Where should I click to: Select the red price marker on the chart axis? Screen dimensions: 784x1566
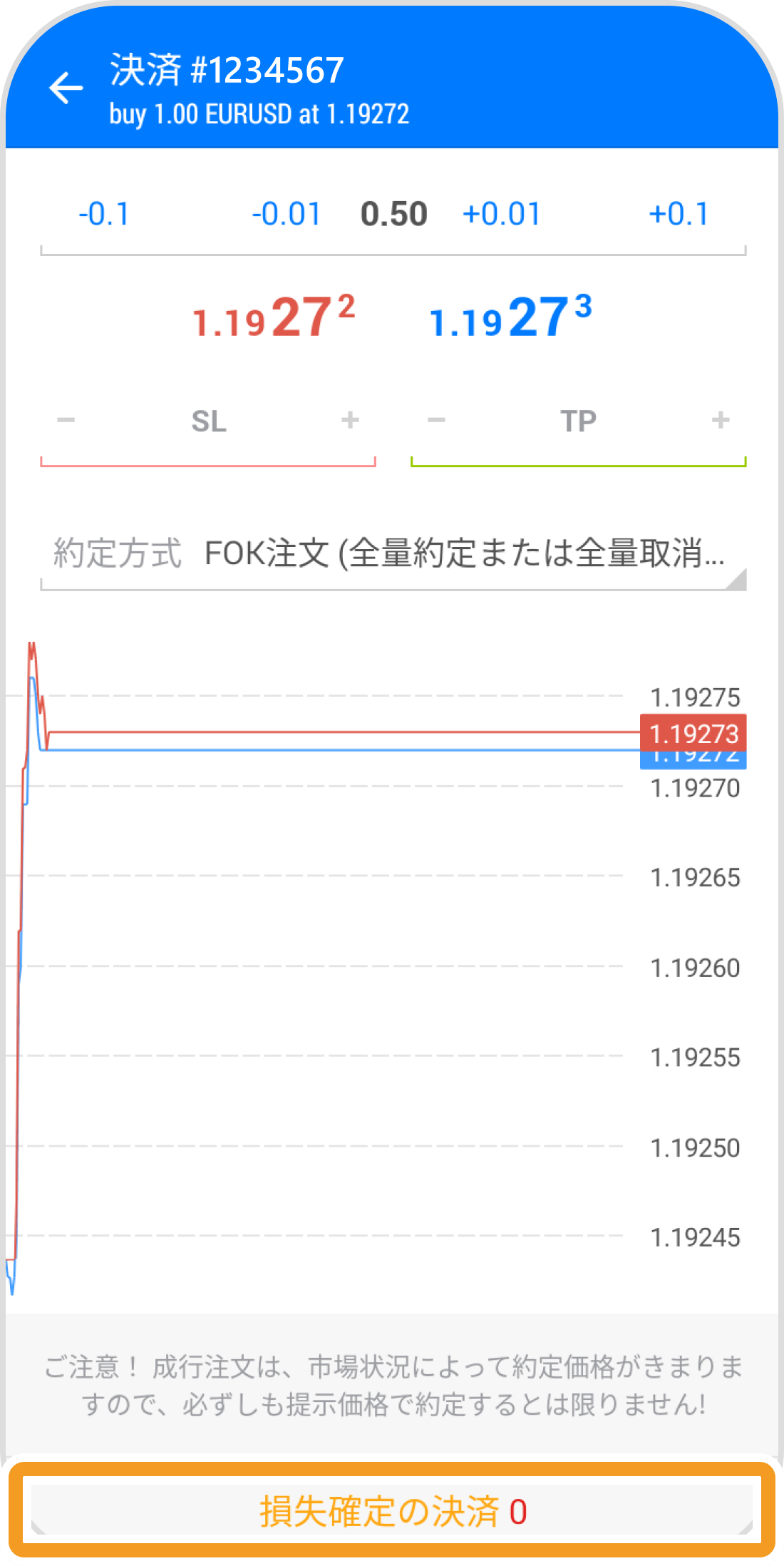tap(695, 735)
